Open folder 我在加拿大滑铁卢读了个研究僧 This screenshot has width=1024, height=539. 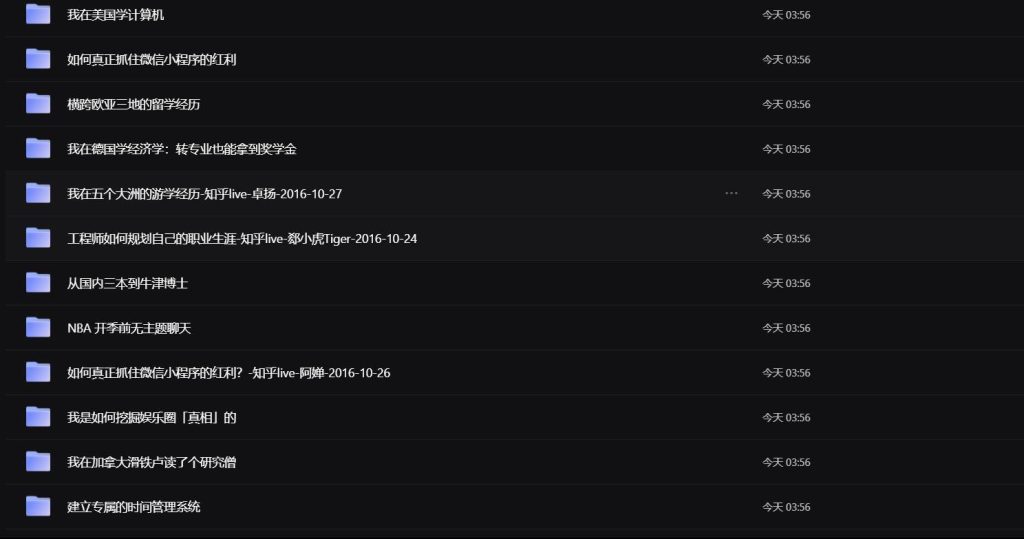(x=151, y=462)
